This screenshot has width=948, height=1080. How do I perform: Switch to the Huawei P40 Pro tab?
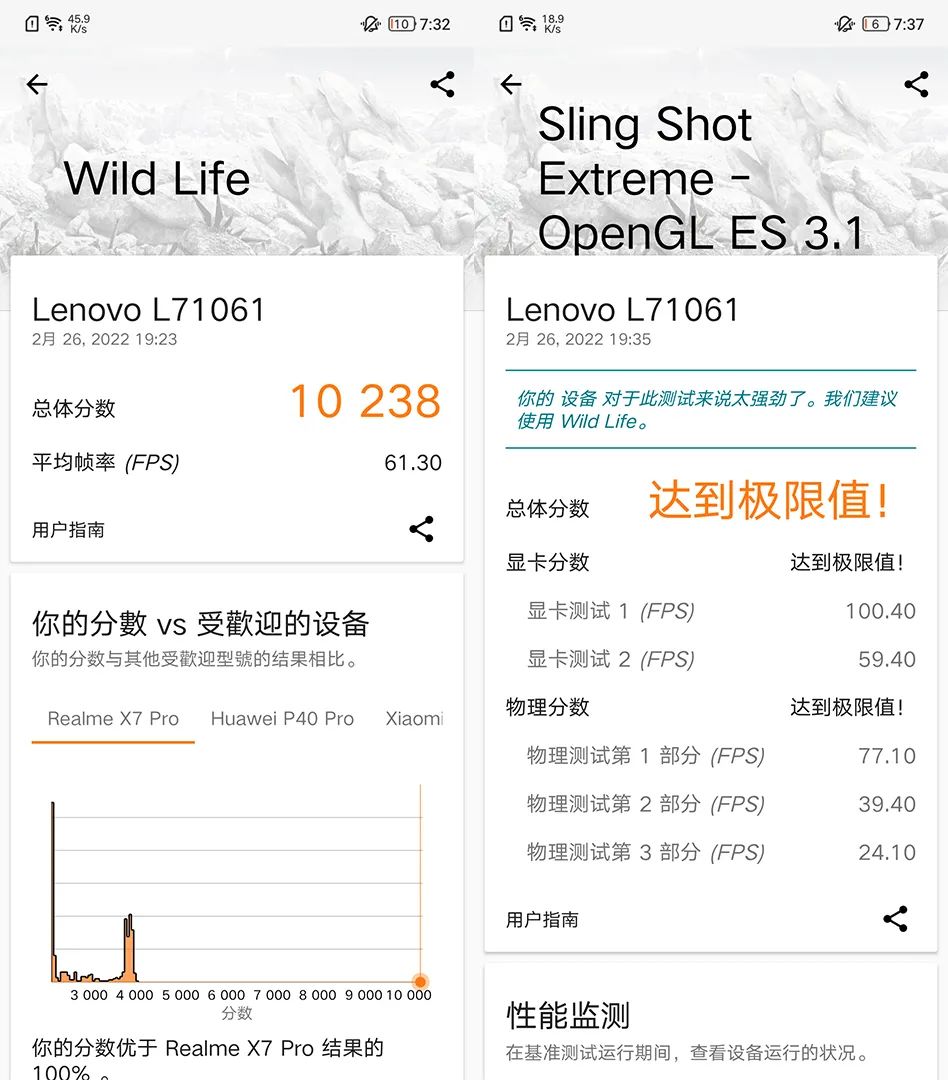[x=283, y=718]
